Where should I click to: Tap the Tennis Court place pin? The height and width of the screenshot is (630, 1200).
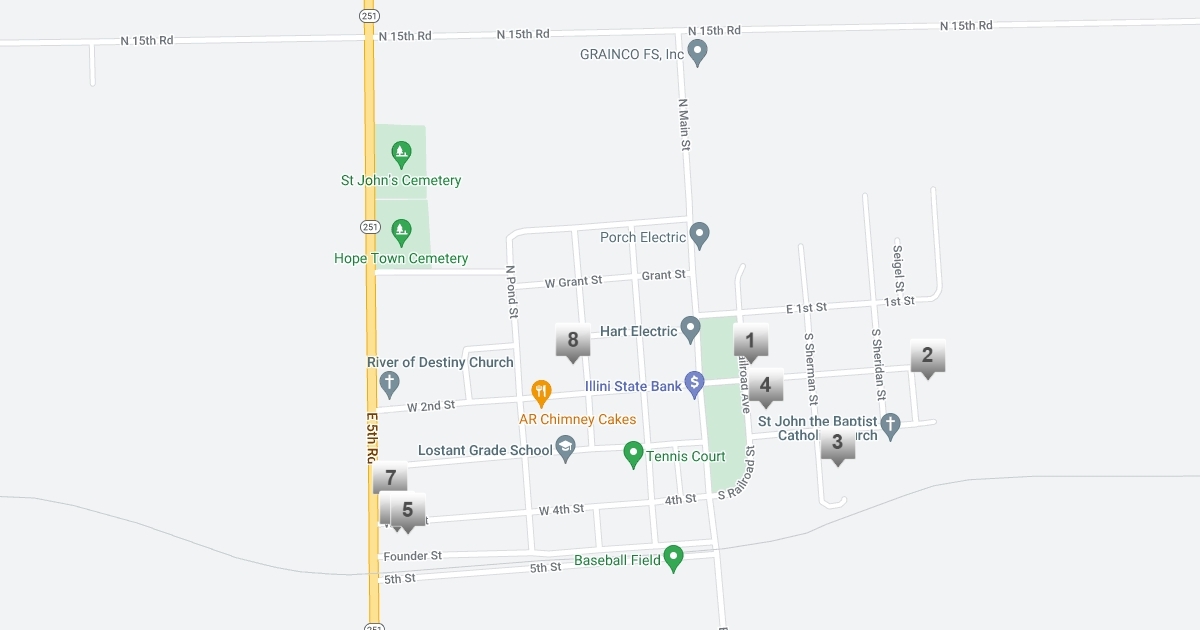[633, 454]
